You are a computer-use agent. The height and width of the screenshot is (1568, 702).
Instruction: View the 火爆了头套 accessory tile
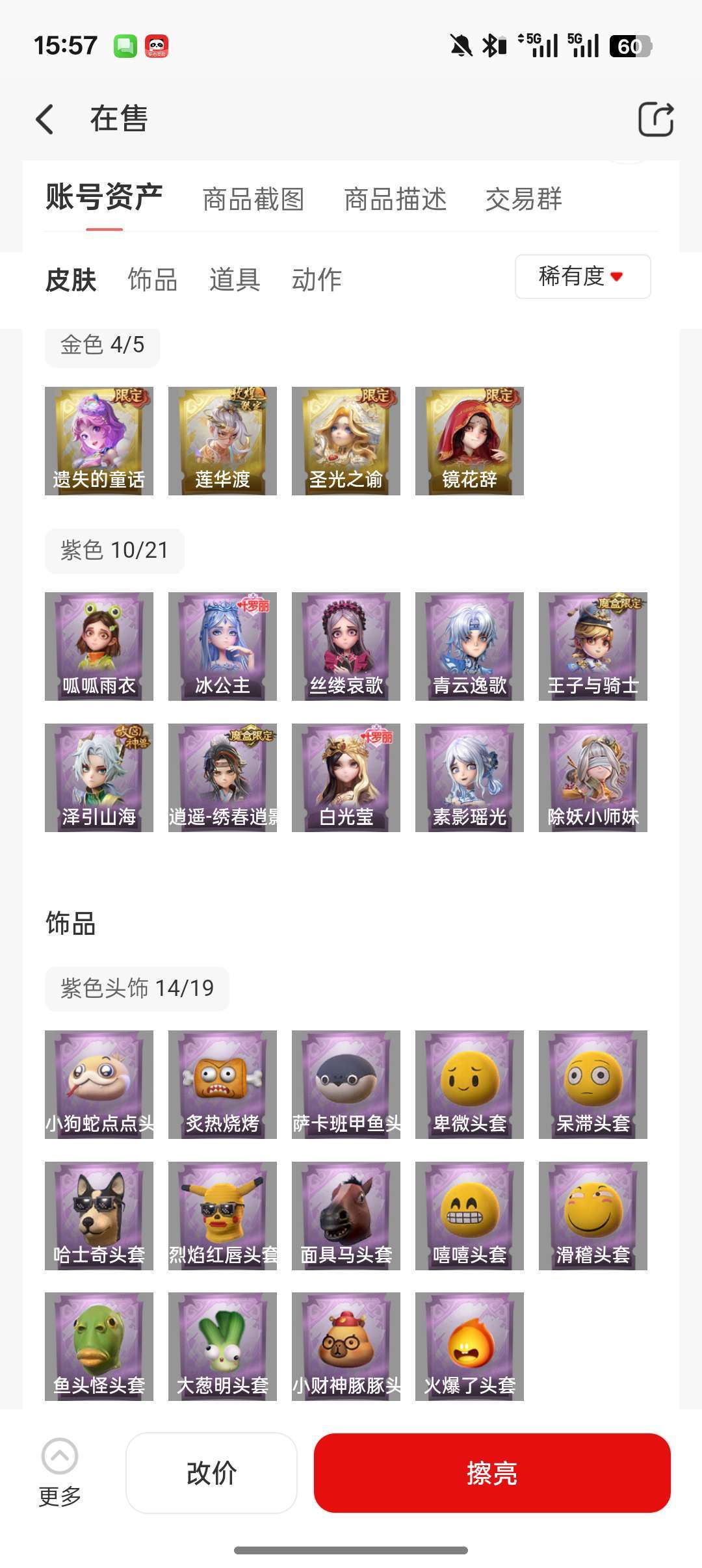click(469, 1346)
